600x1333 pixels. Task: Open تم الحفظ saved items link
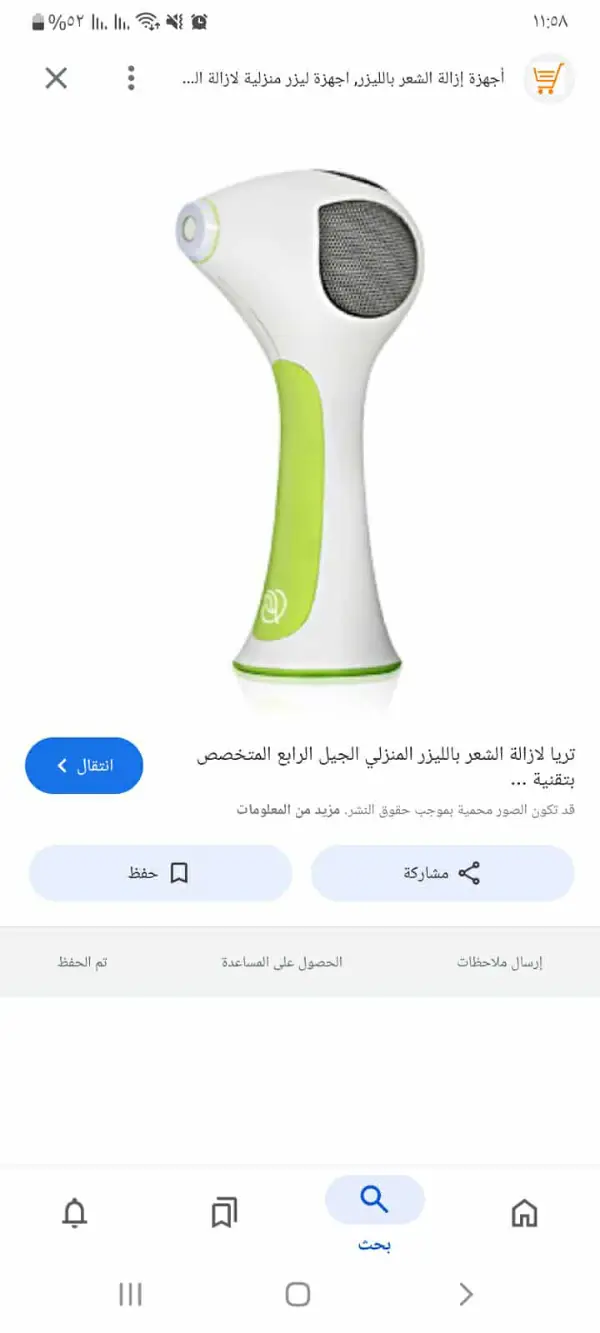click(x=82, y=962)
